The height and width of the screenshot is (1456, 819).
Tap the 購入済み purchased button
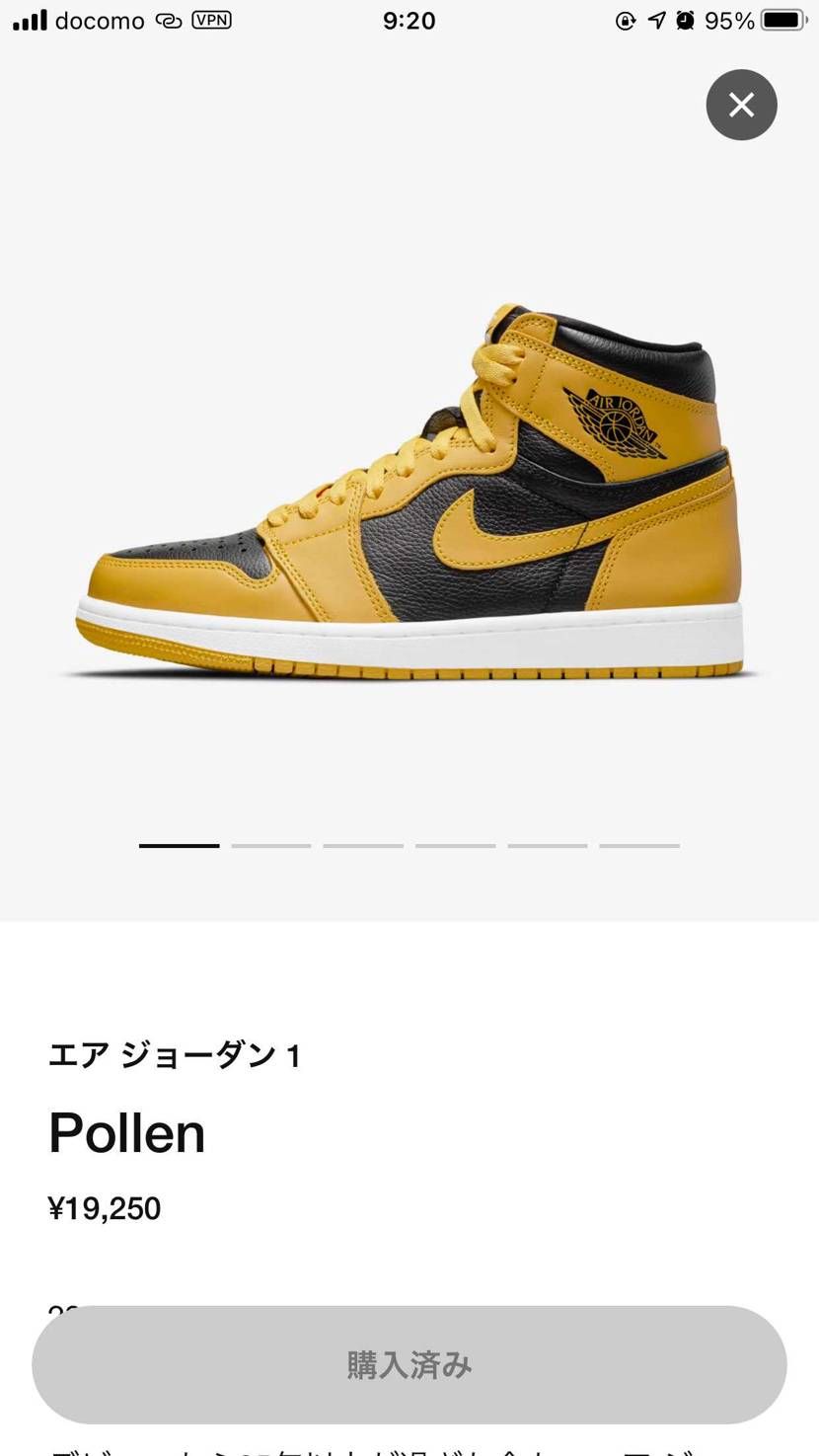tap(409, 1364)
